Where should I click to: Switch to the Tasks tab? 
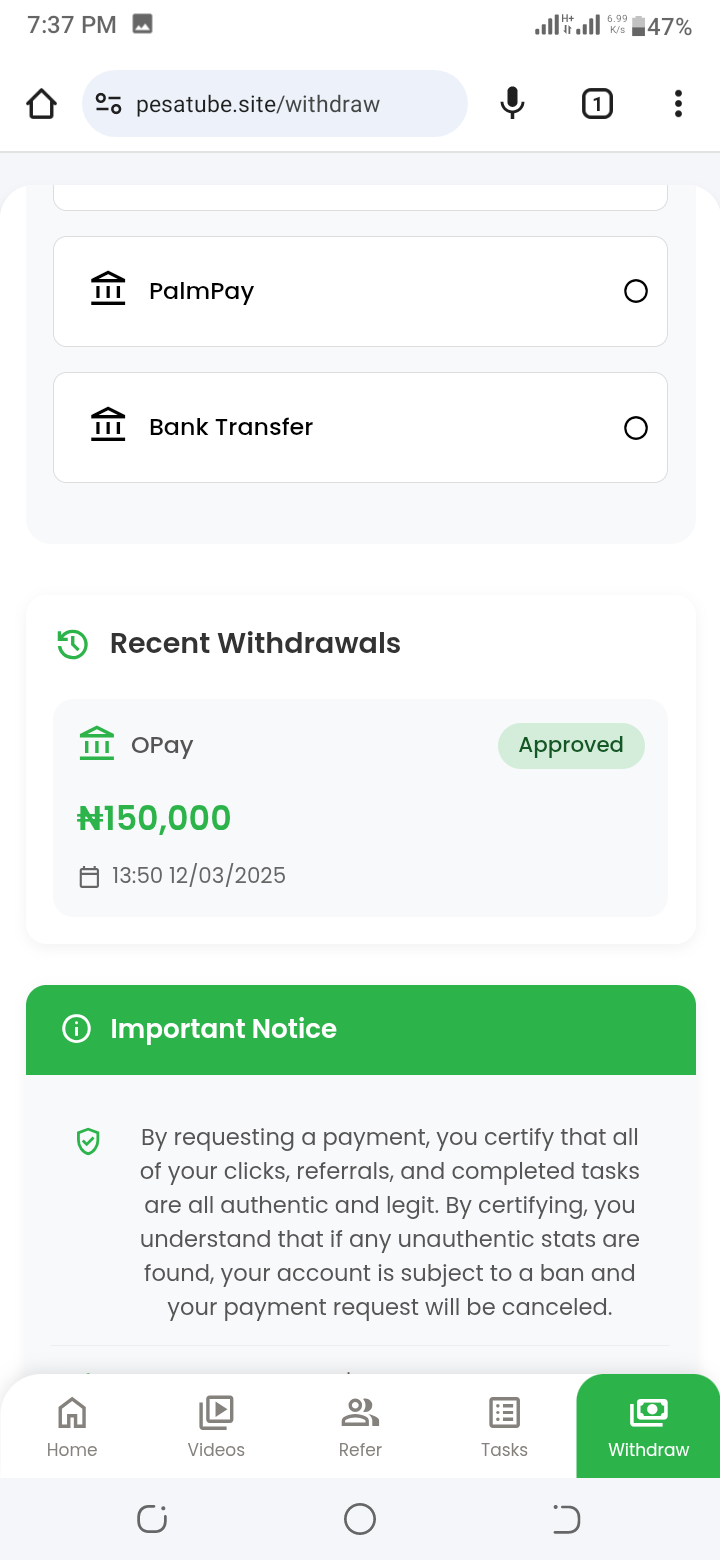[x=504, y=1427]
